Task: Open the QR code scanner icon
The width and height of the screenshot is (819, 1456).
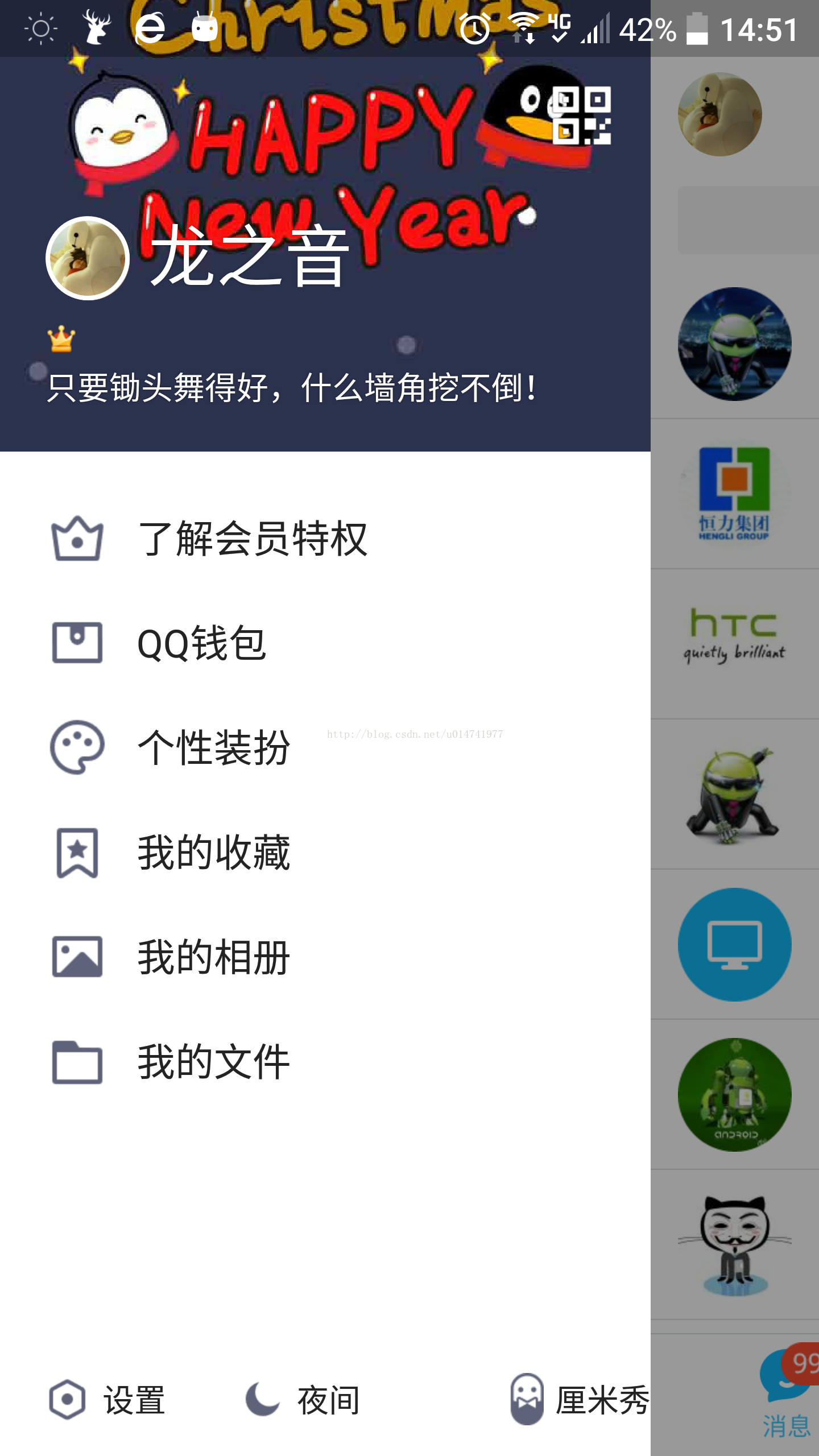Action: click(581, 117)
